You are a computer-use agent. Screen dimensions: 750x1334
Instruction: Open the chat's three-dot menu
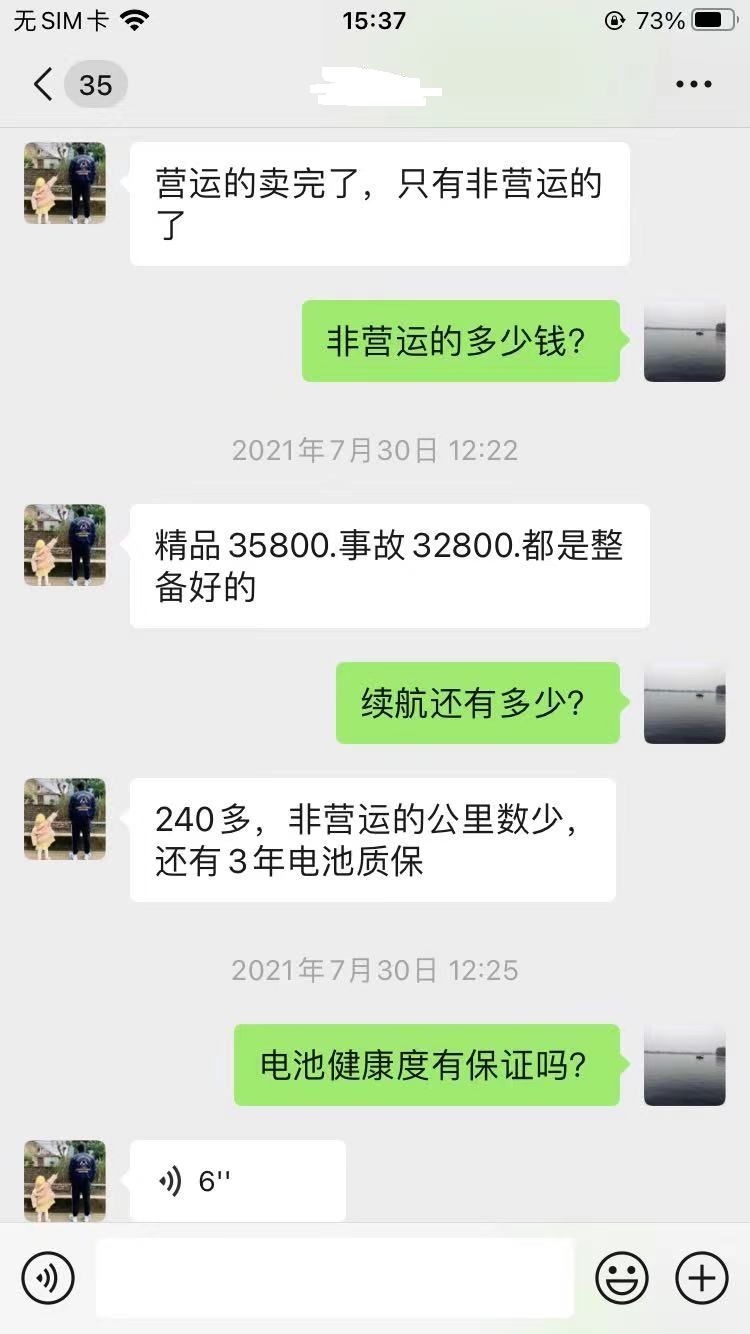click(x=693, y=84)
